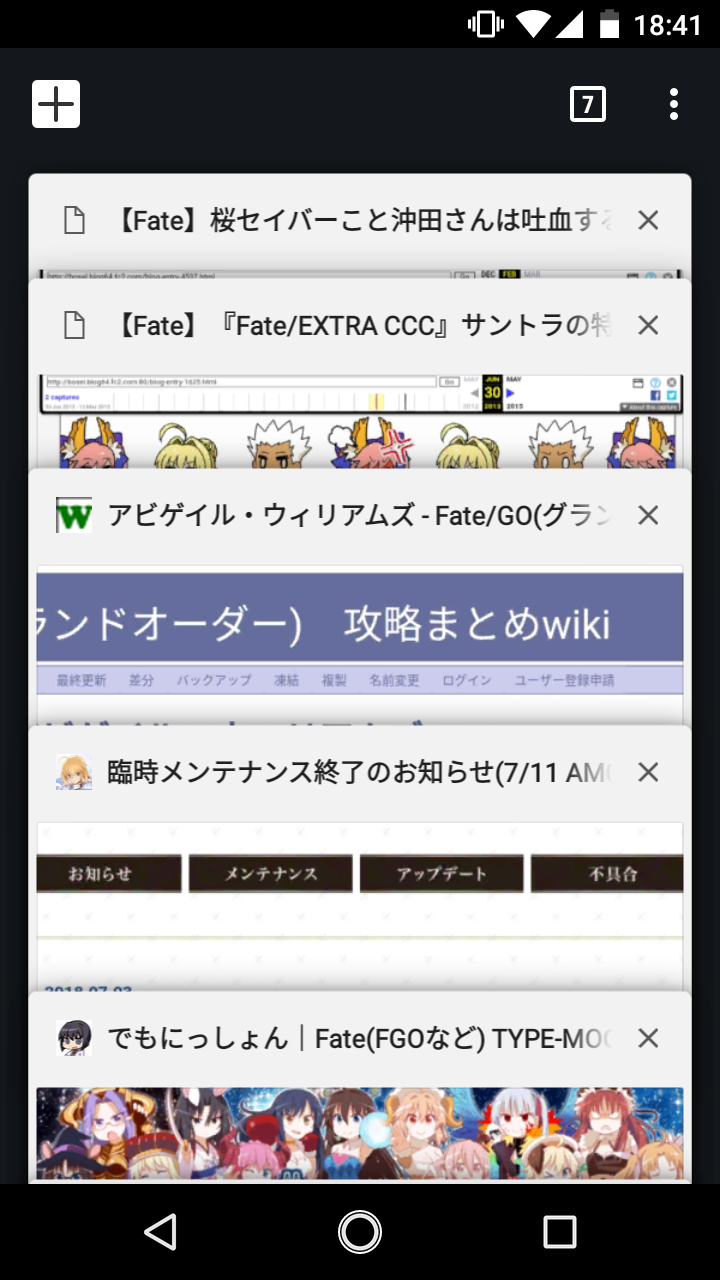Close the でもにっしょん tab

coord(648,1038)
